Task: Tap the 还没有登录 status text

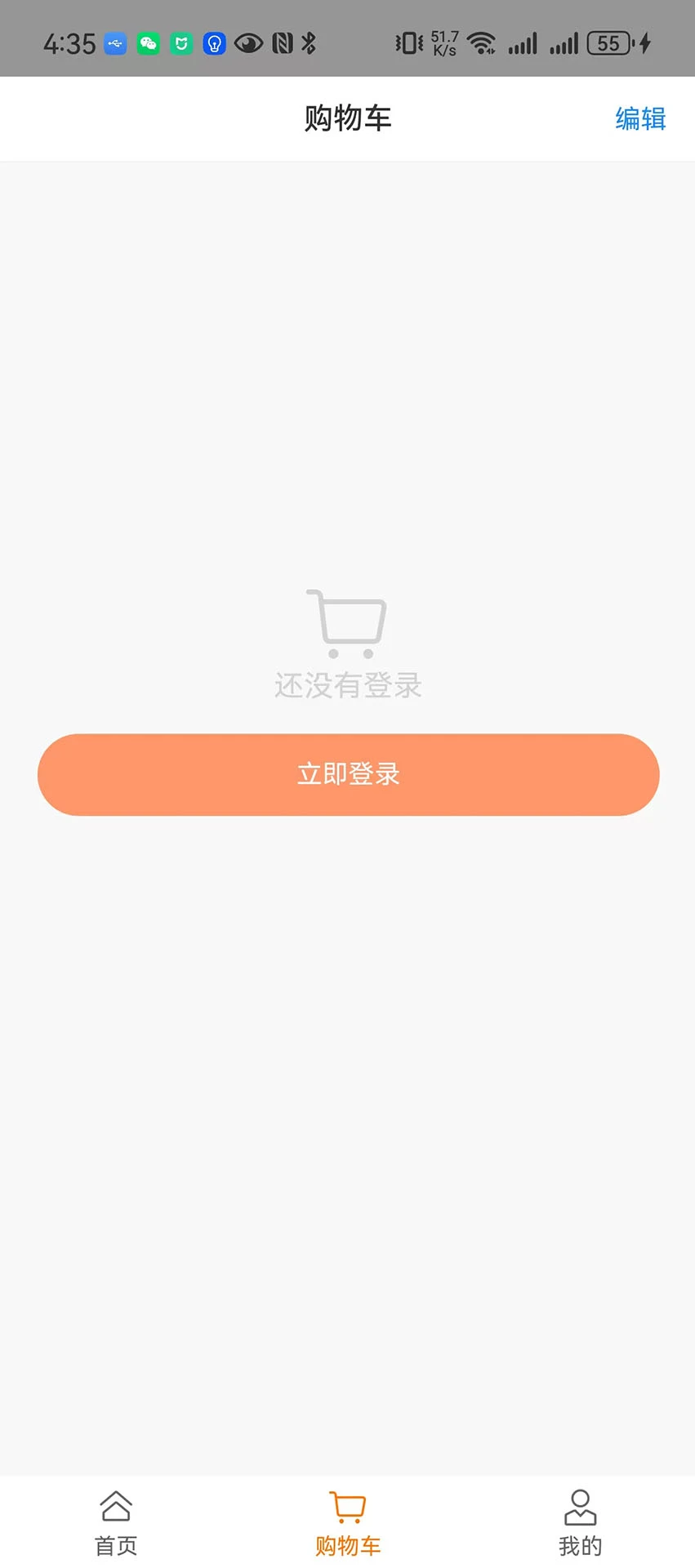Action: tap(348, 686)
